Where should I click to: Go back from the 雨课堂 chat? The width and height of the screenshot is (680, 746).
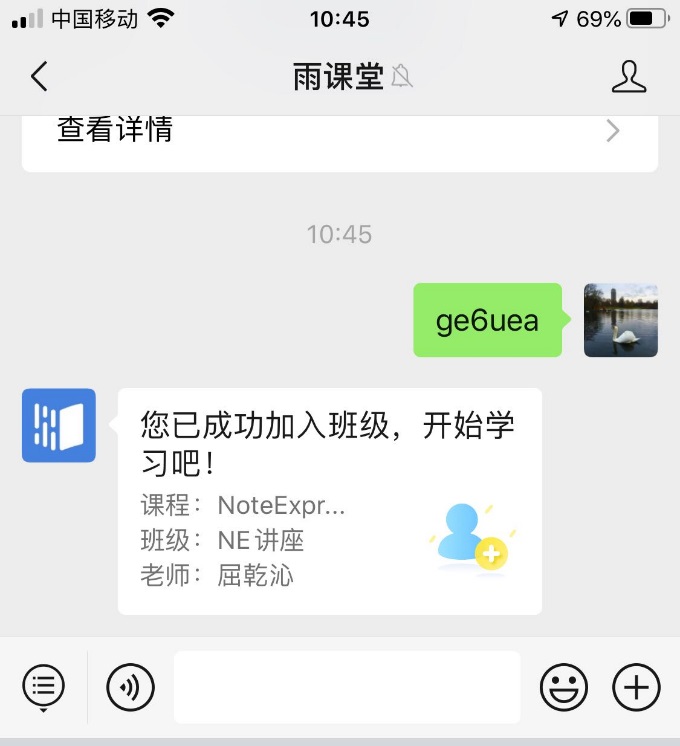[39, 77]
